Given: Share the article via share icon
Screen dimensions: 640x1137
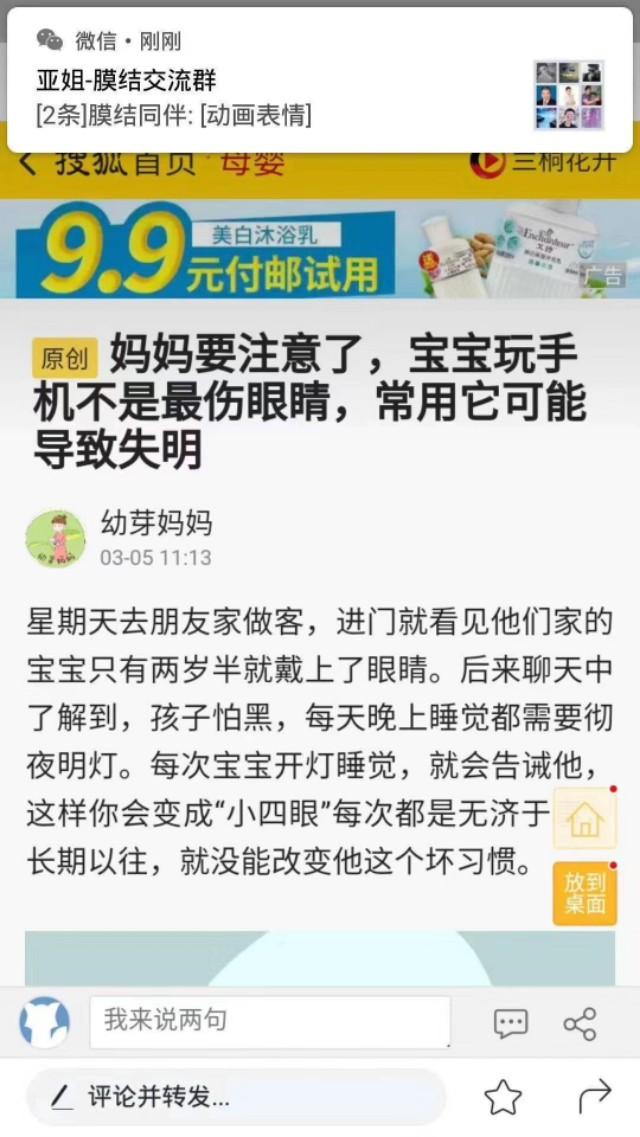Looking at the screenshot, I should [x=580, y=1023].
